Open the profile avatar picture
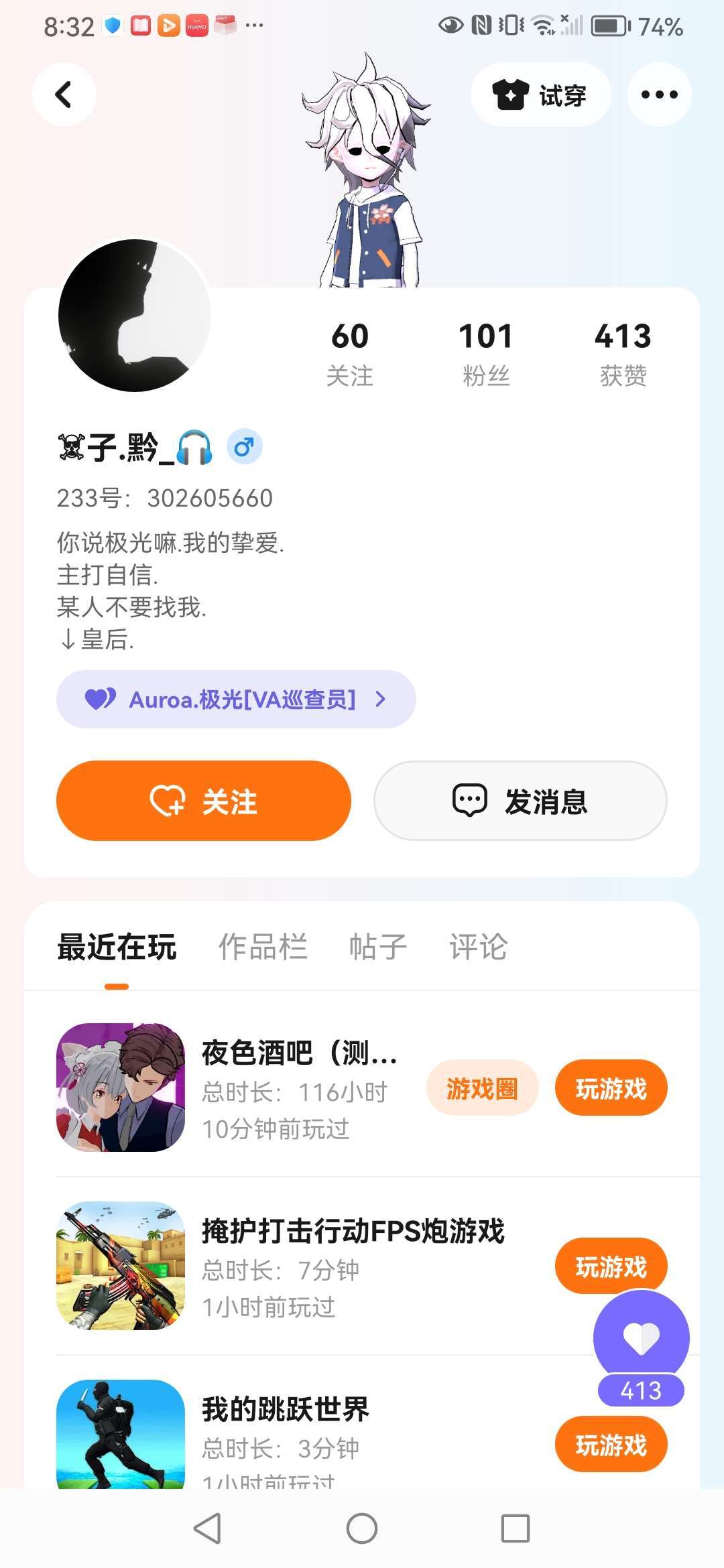 tap(135, 316)
